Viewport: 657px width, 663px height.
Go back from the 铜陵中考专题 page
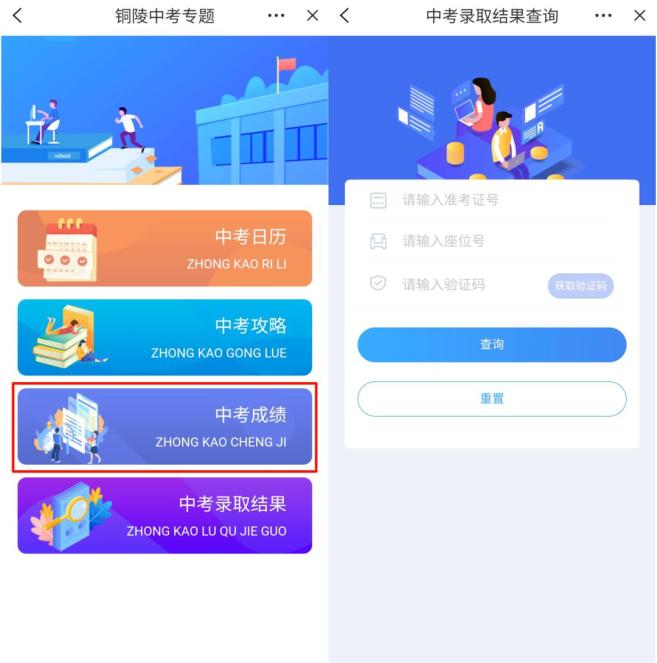click(17, 16)
